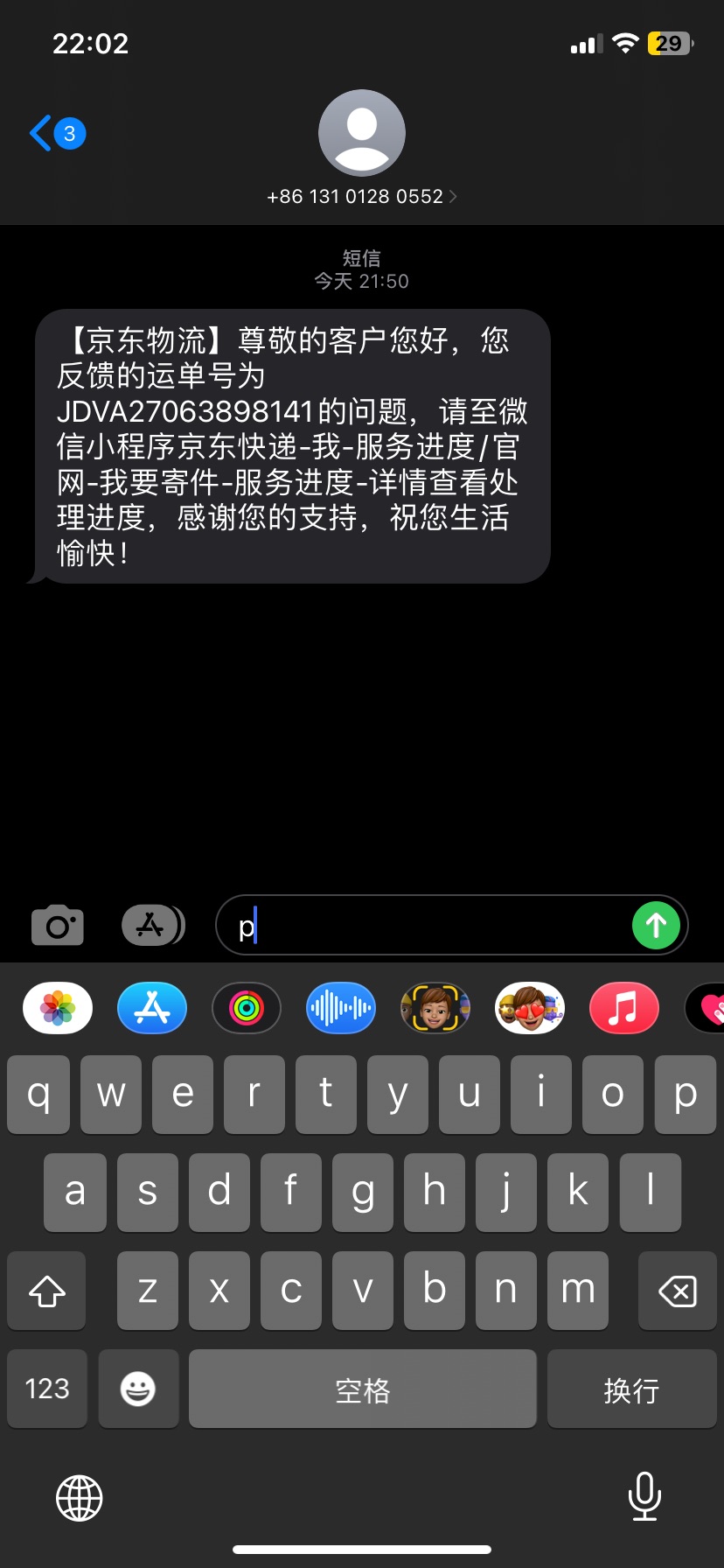Tap the message text field
724x1568 pixels.
coord(424,925)
